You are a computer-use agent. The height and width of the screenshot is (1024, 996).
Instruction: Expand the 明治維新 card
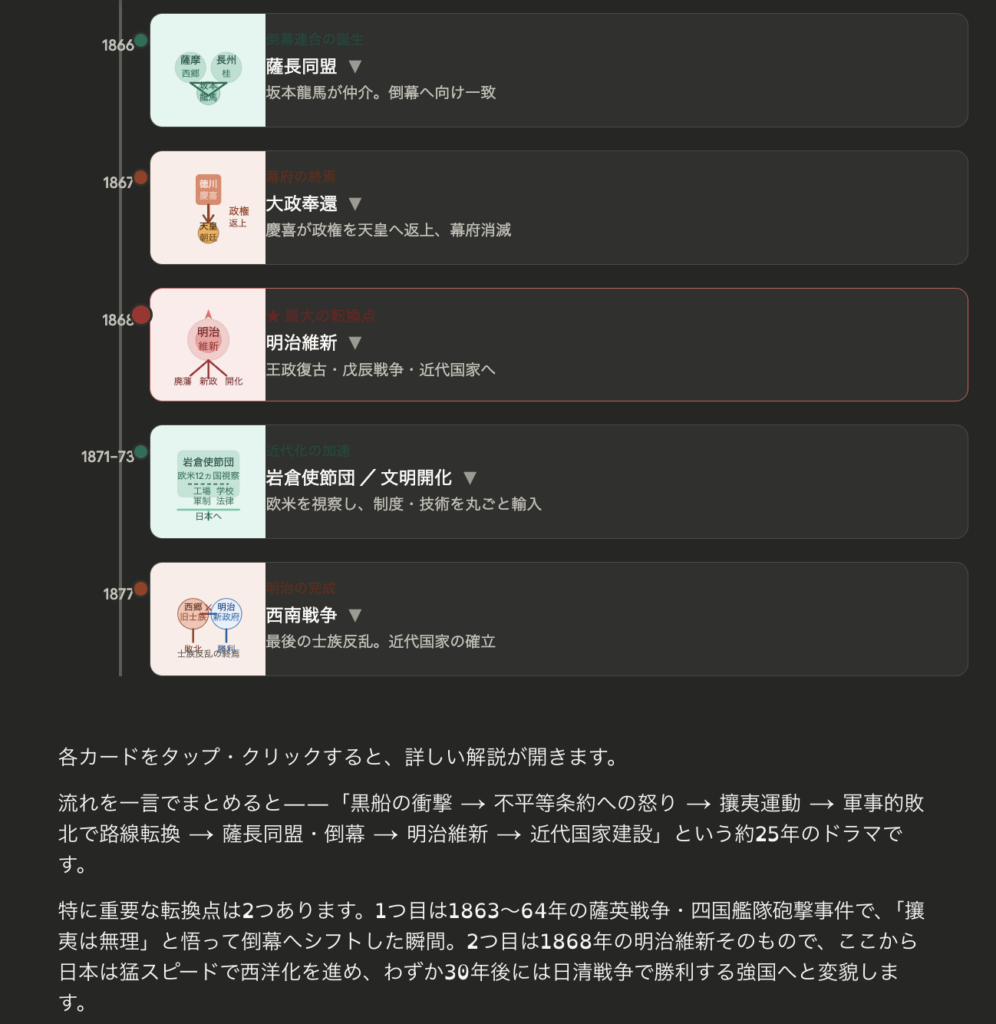tap(354, 343)
